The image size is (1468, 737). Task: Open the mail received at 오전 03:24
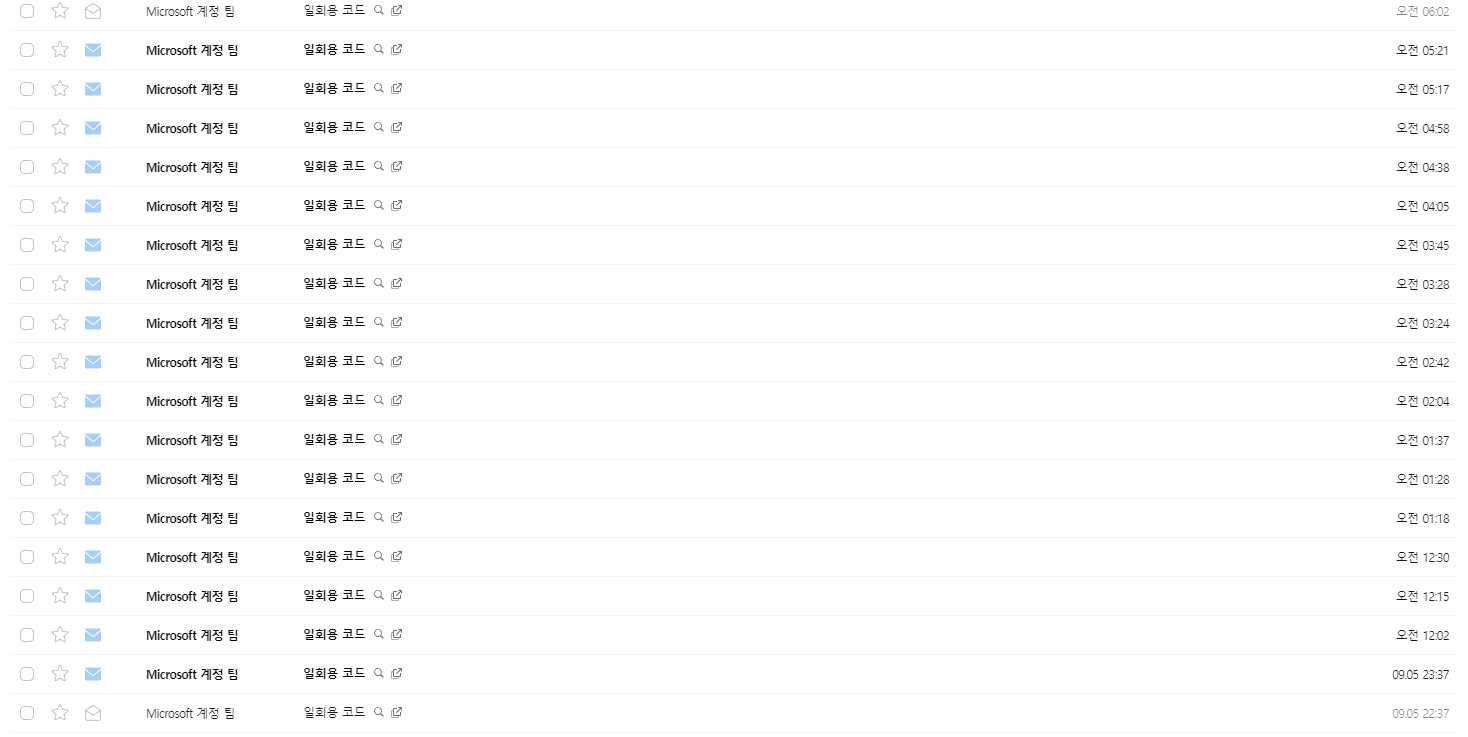tap(334, 323)
